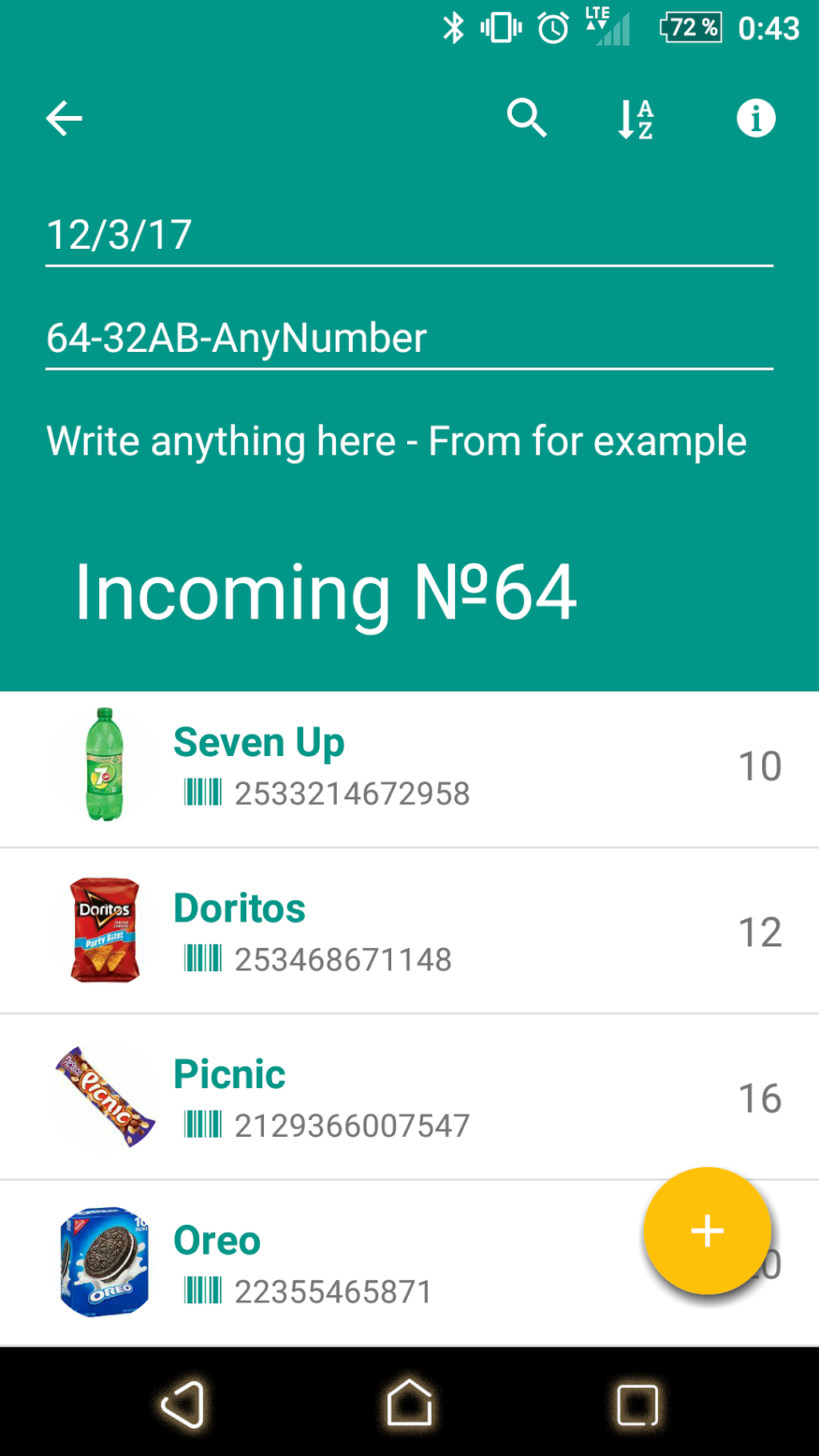Sort items alphabetically A to Z
The height and width of the screenshot is (1456, 819).
(x=636, y=119)
